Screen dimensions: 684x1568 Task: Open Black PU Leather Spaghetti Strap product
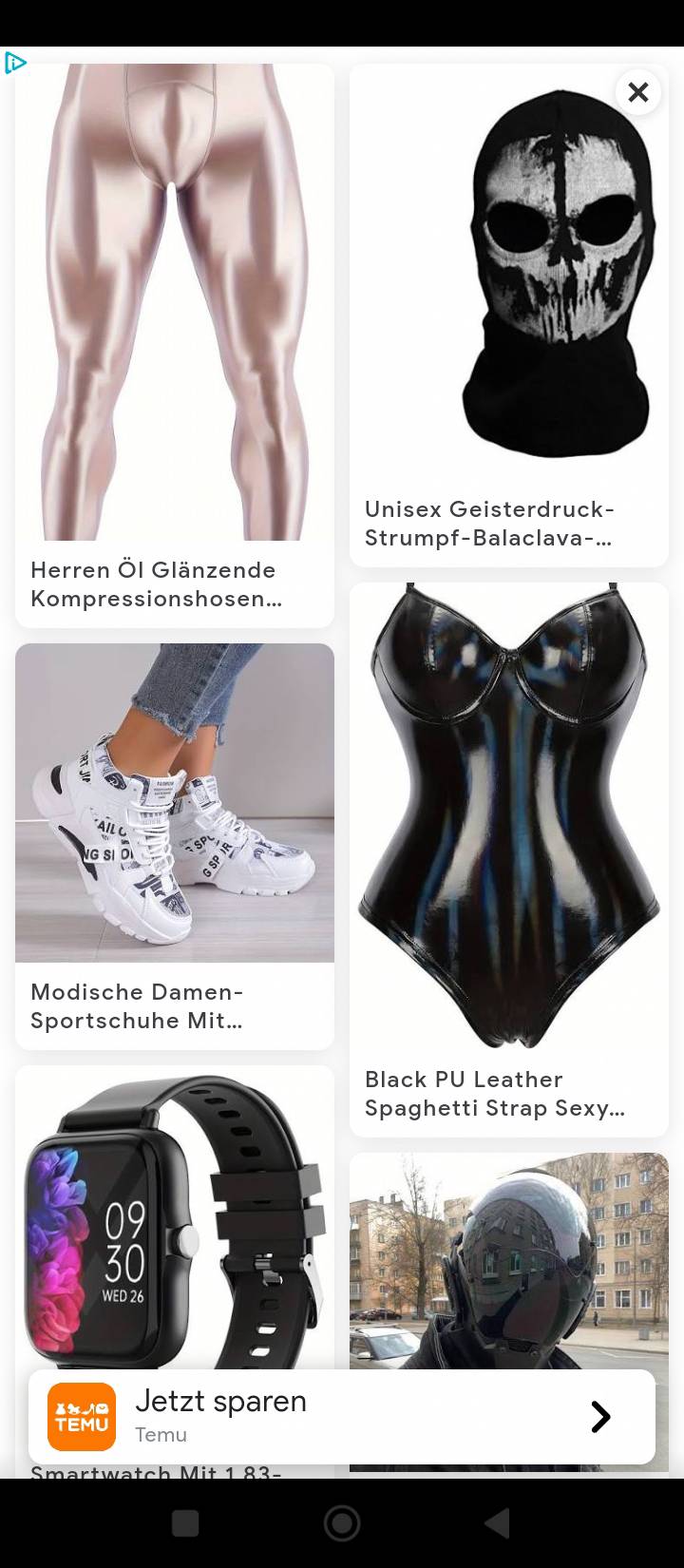509,857
